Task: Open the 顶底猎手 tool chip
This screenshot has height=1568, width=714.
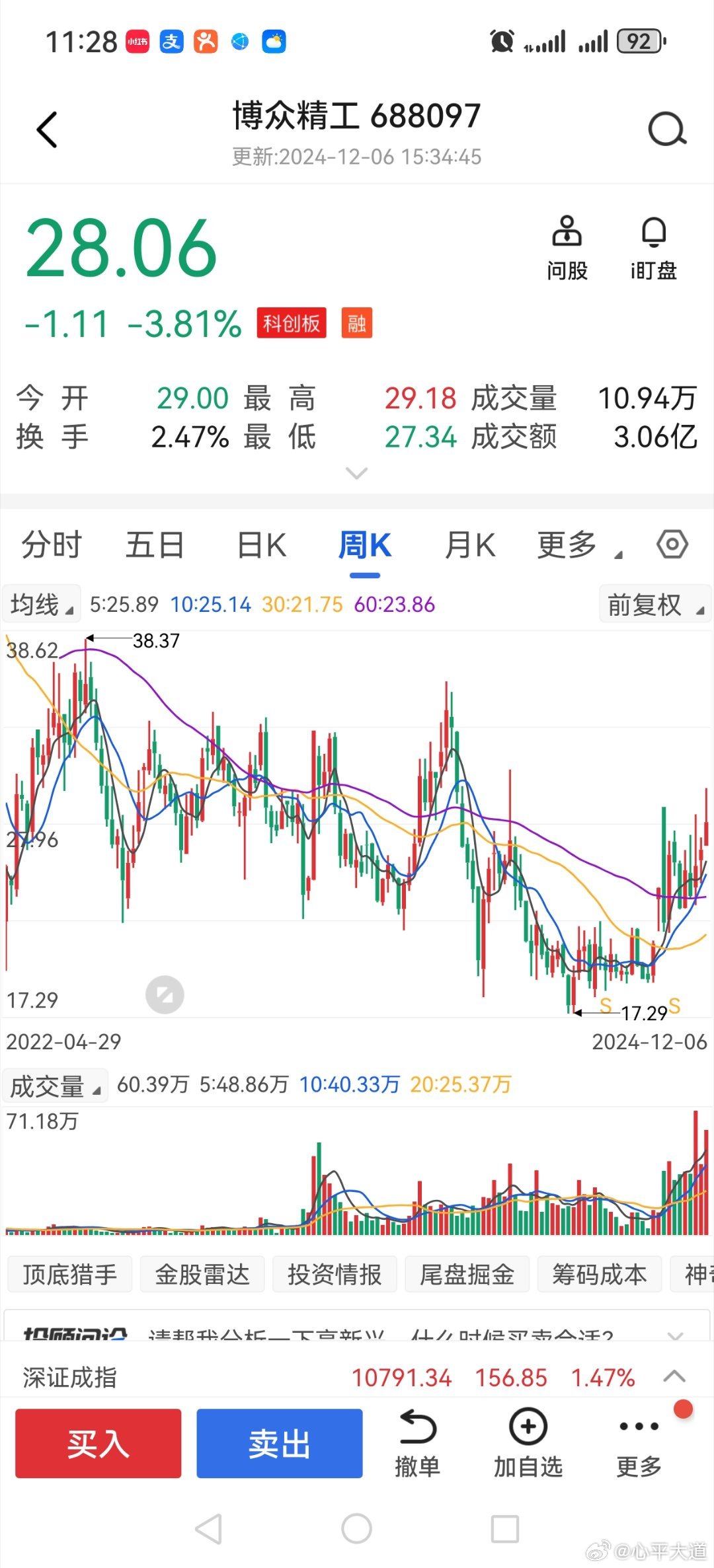Action: 70,1274
